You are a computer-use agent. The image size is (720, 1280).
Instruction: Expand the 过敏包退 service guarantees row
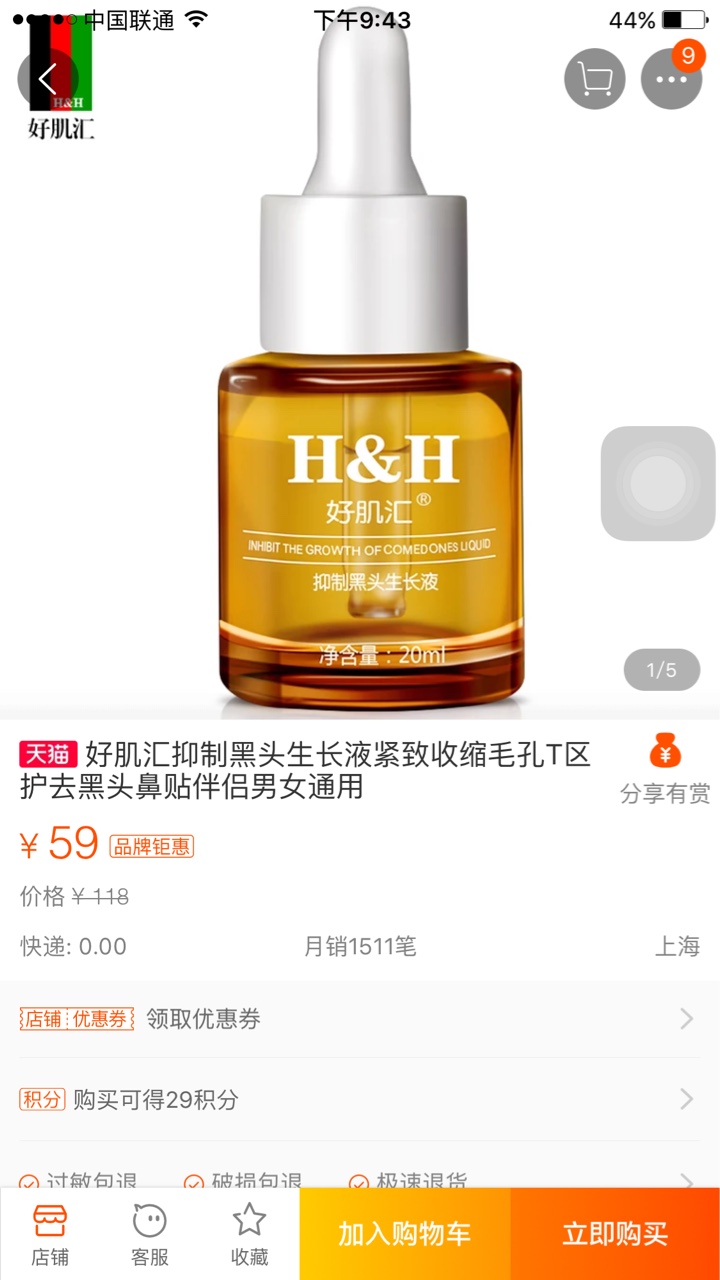tap(360, 1173)
